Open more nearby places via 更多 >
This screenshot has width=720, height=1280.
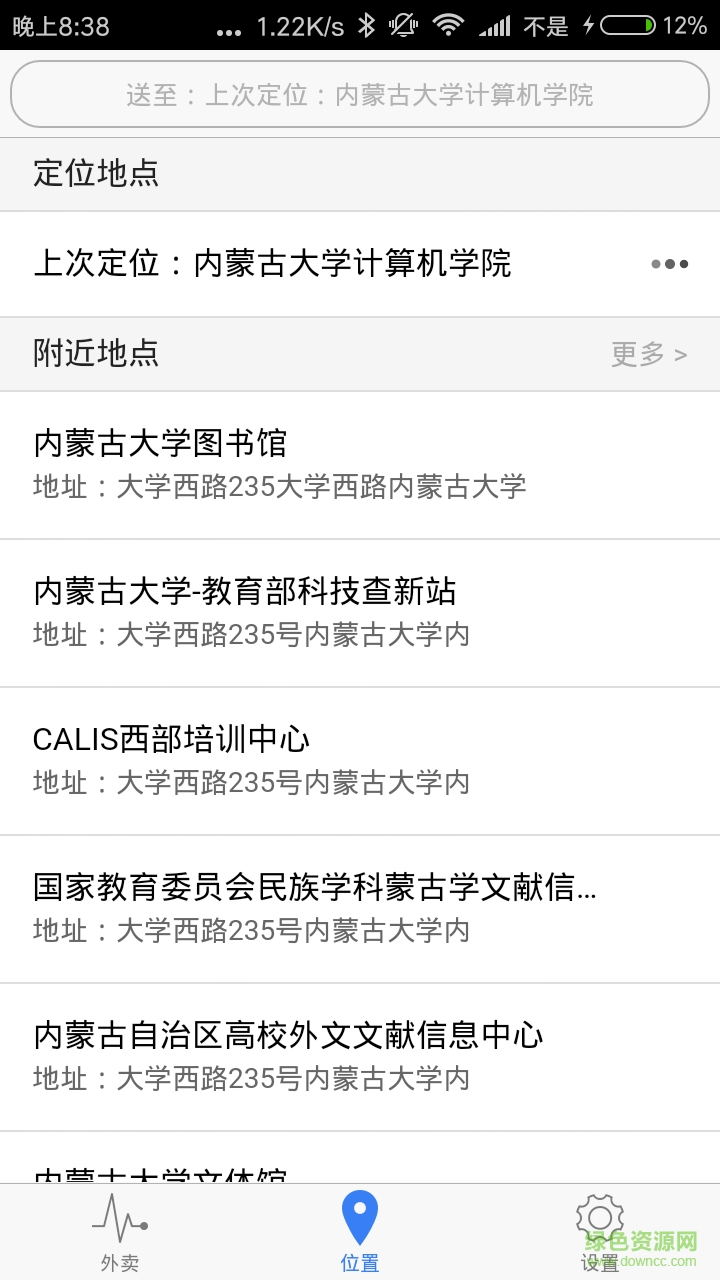coord(648,354)
